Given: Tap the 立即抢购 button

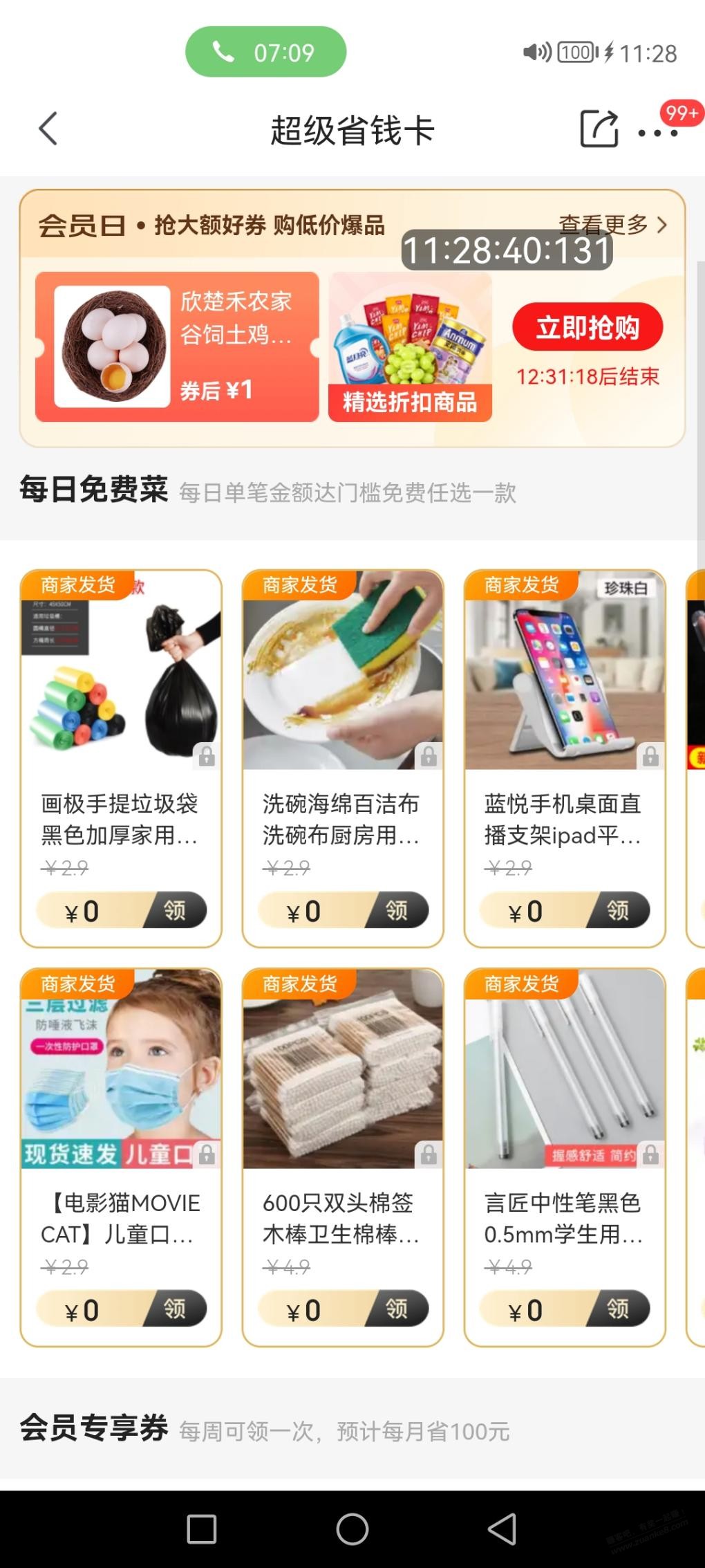Looking at the screenshot, I should point(587,327).
